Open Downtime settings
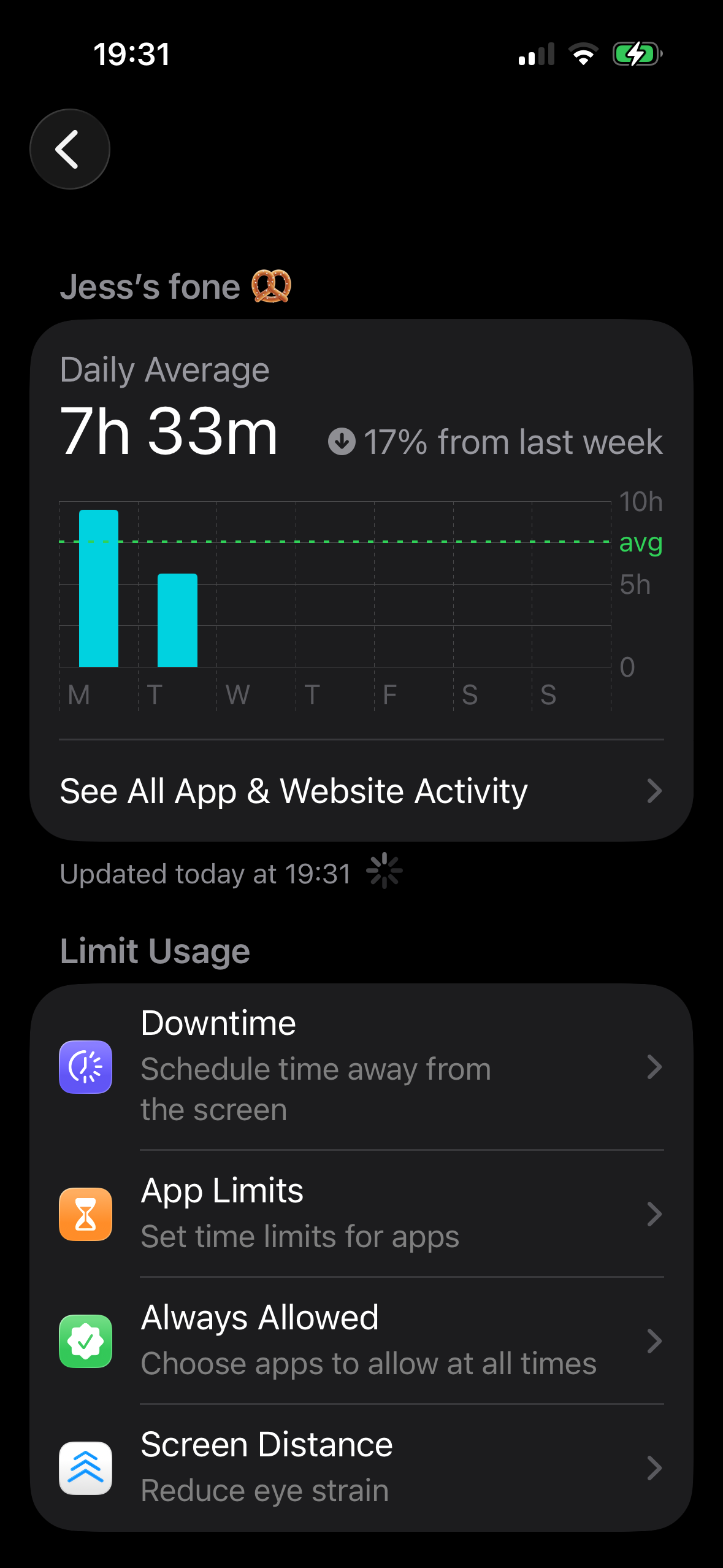The image size is (723, 1568). [361, 1067]
